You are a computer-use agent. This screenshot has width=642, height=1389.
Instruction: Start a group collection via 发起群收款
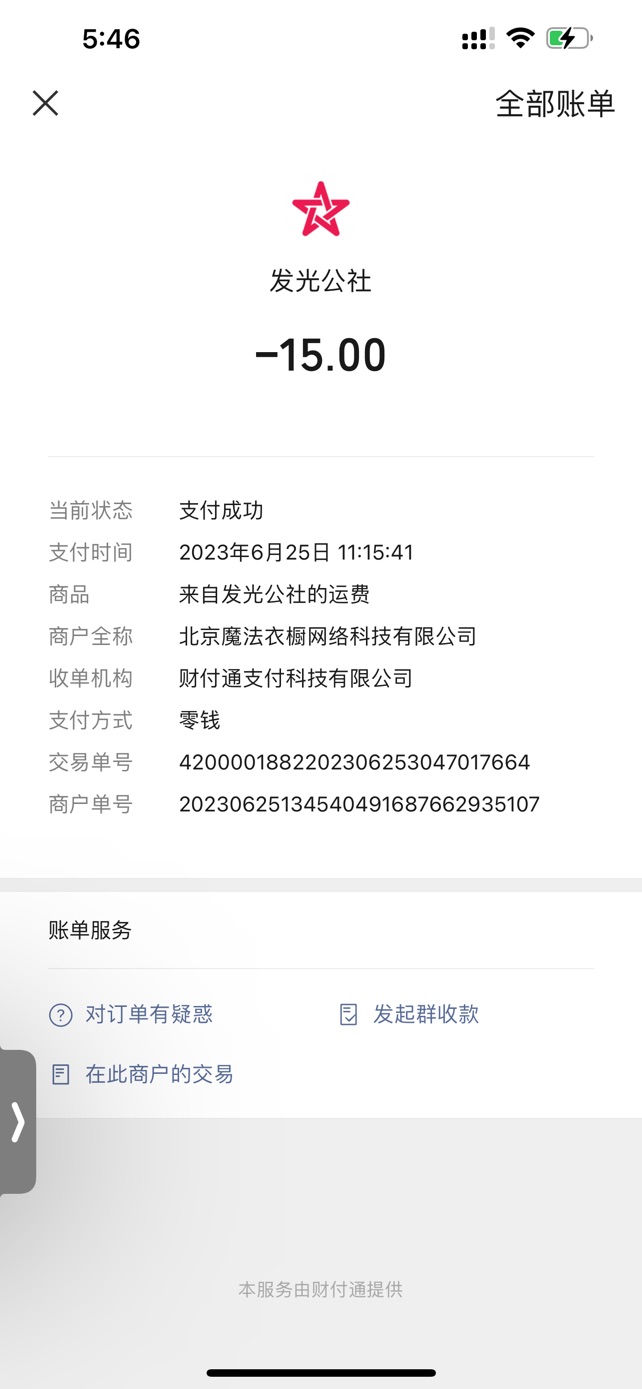pyautogui.click(x=409, y=1015)
